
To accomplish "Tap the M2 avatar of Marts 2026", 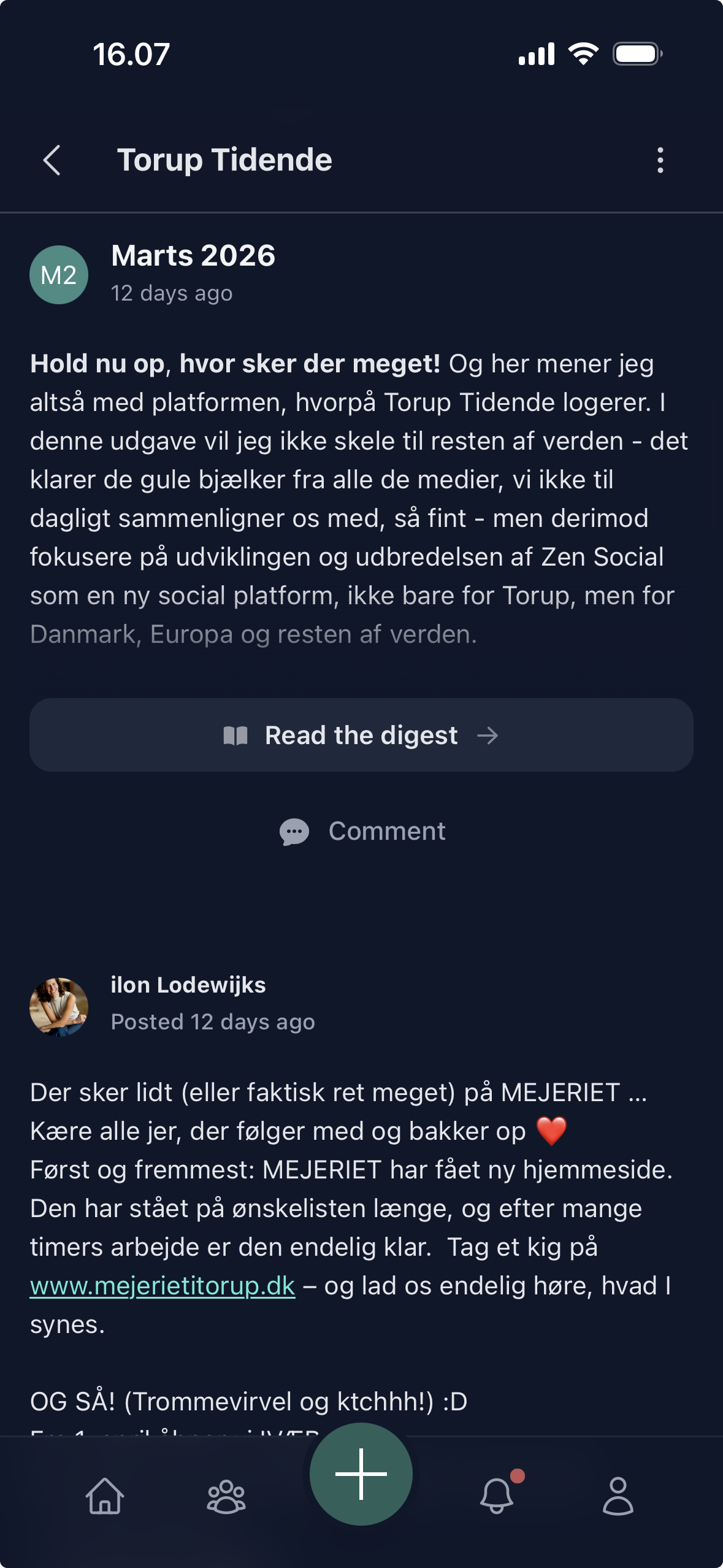I will point(58,274).
